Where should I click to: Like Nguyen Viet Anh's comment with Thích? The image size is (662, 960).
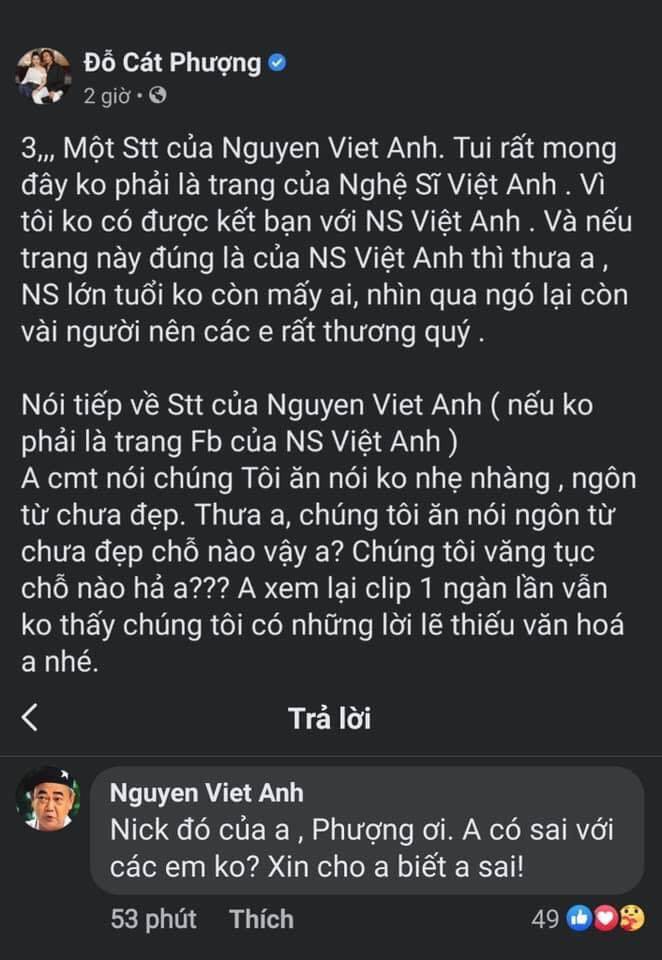click(x=261, y=918)
